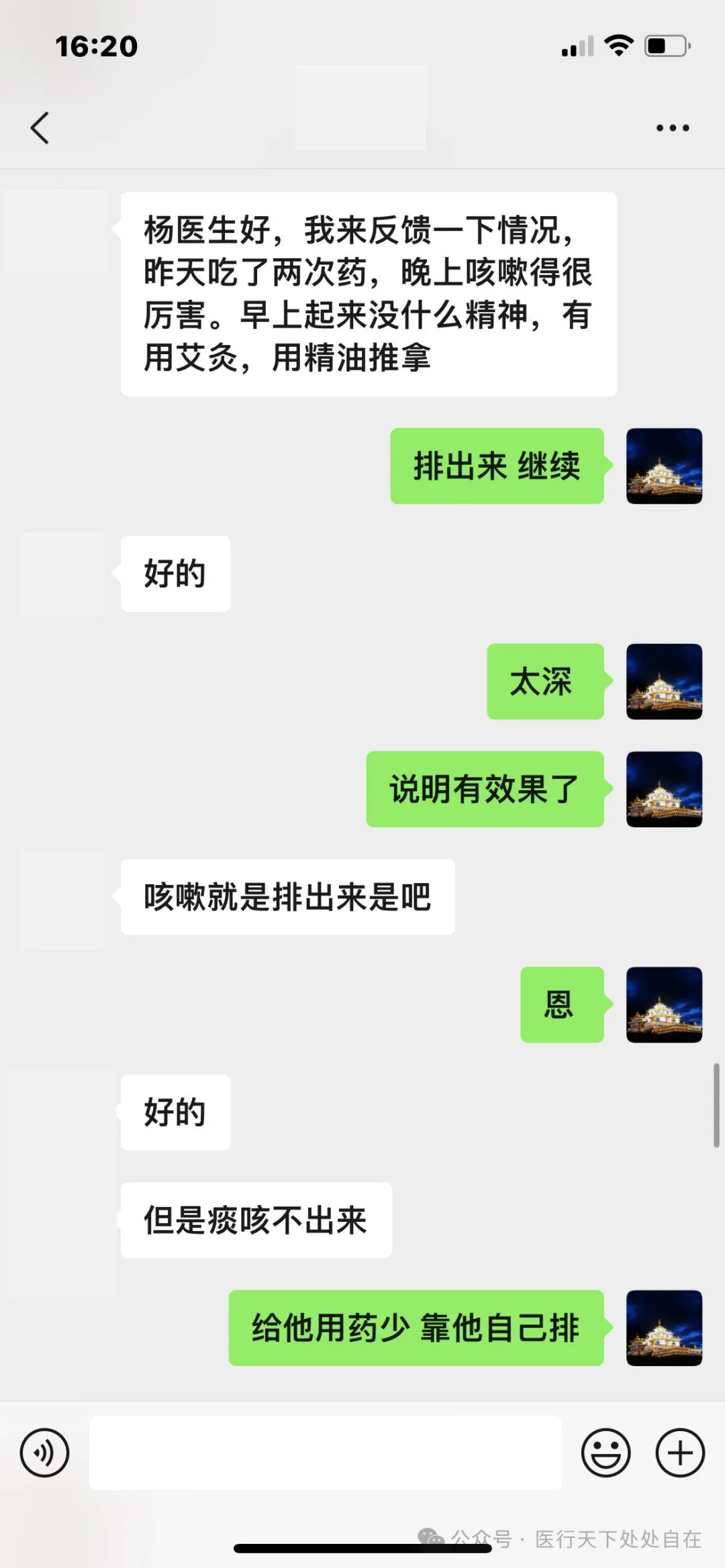The image size is (725, 1568).
Task: Open the emoji sticker panel
Action: [x=606, y=1453]
